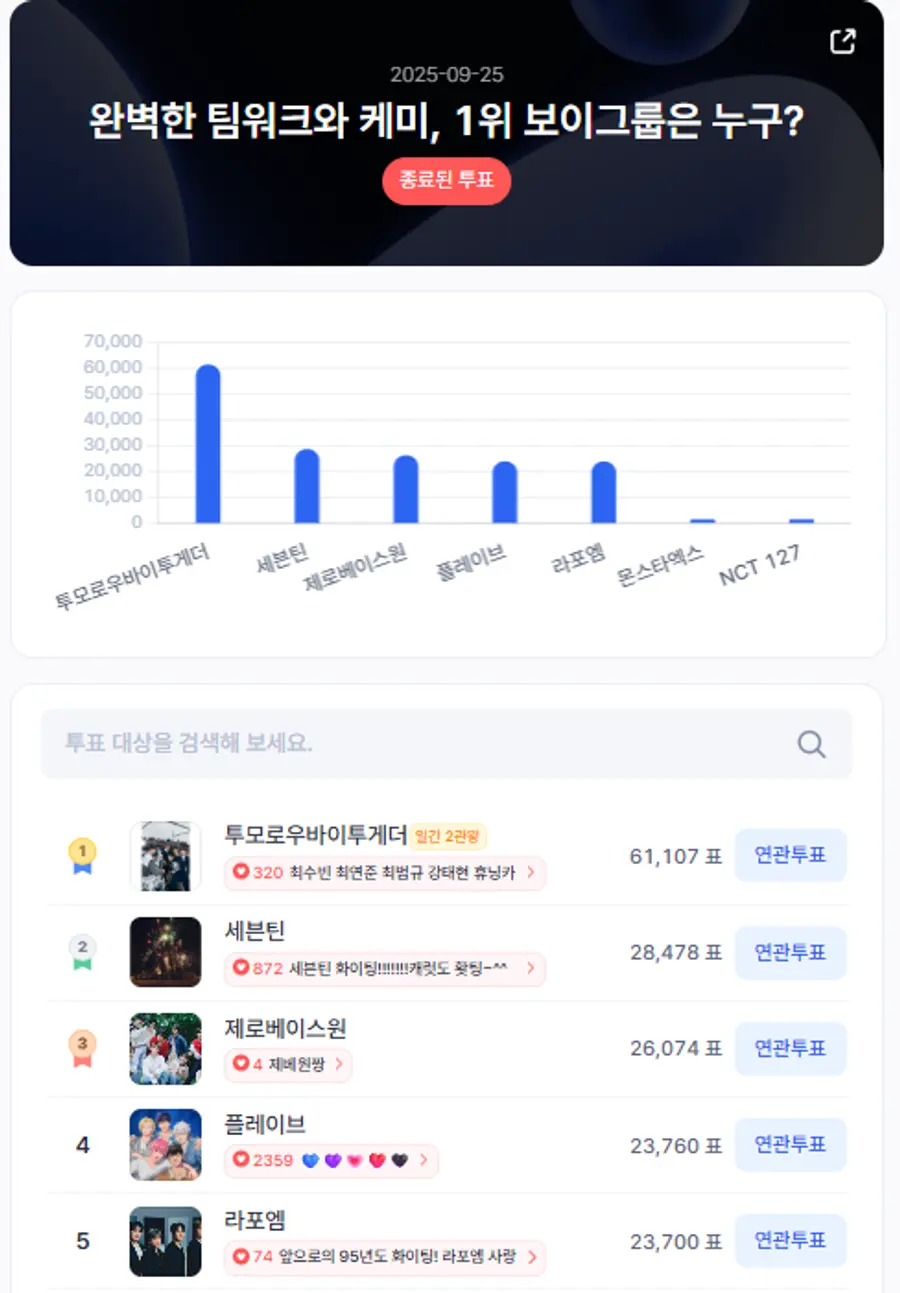Click the tallest bar in the vote chart
900x1293 pixels.
(x=205, y=443)
